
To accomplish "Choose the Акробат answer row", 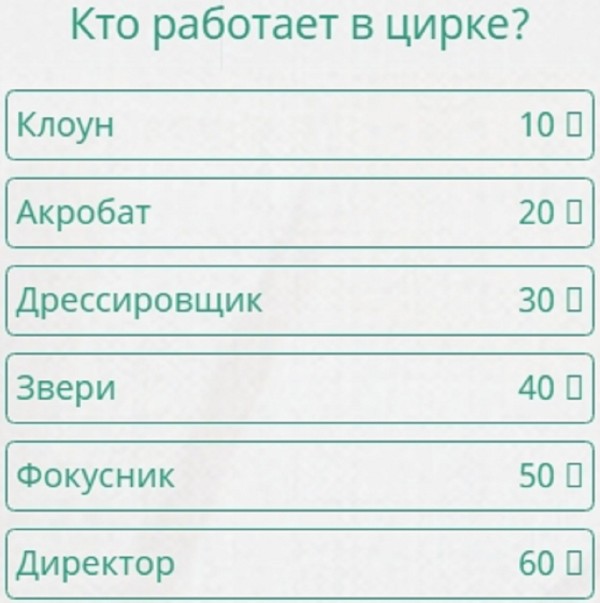I will coord(300,212).
